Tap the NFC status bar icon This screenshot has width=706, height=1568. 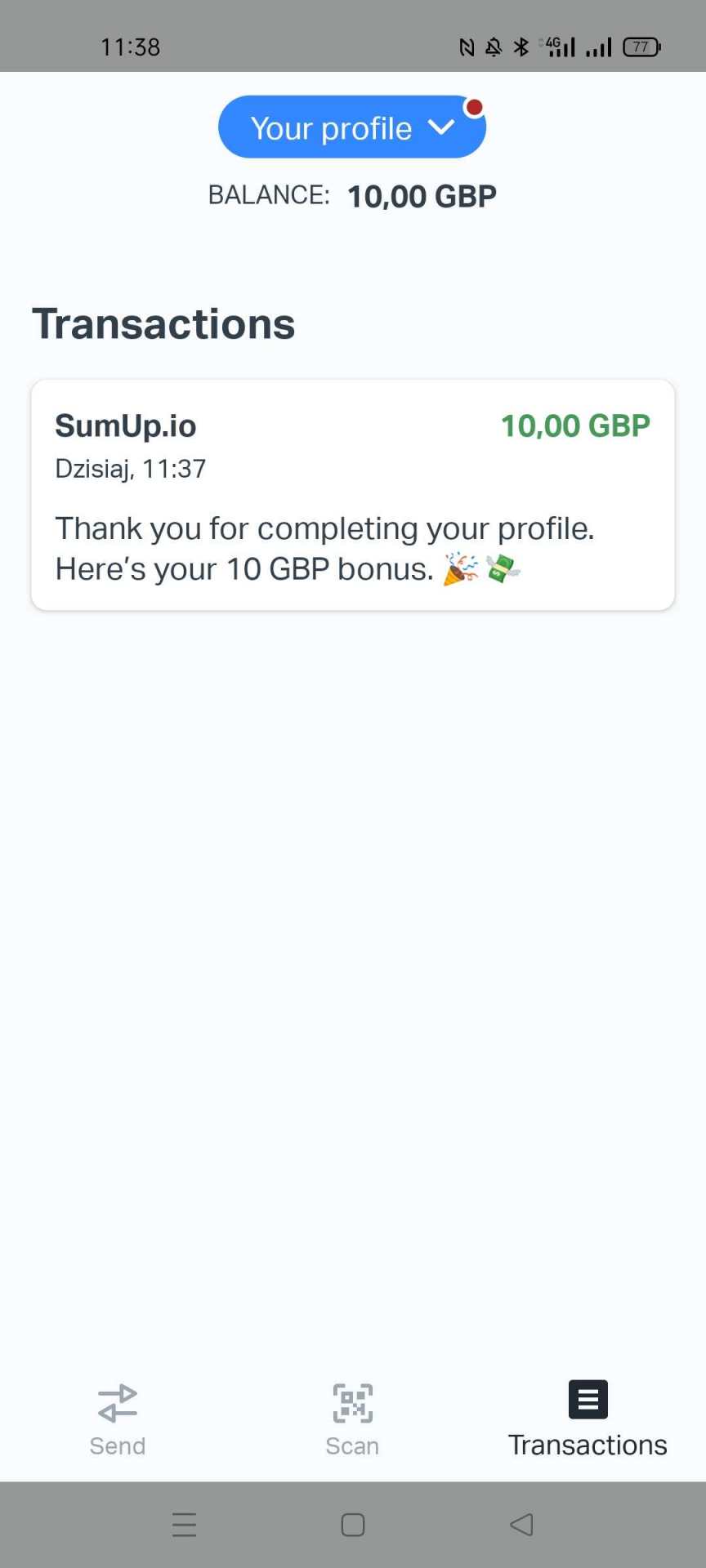[x=466, y=47]
